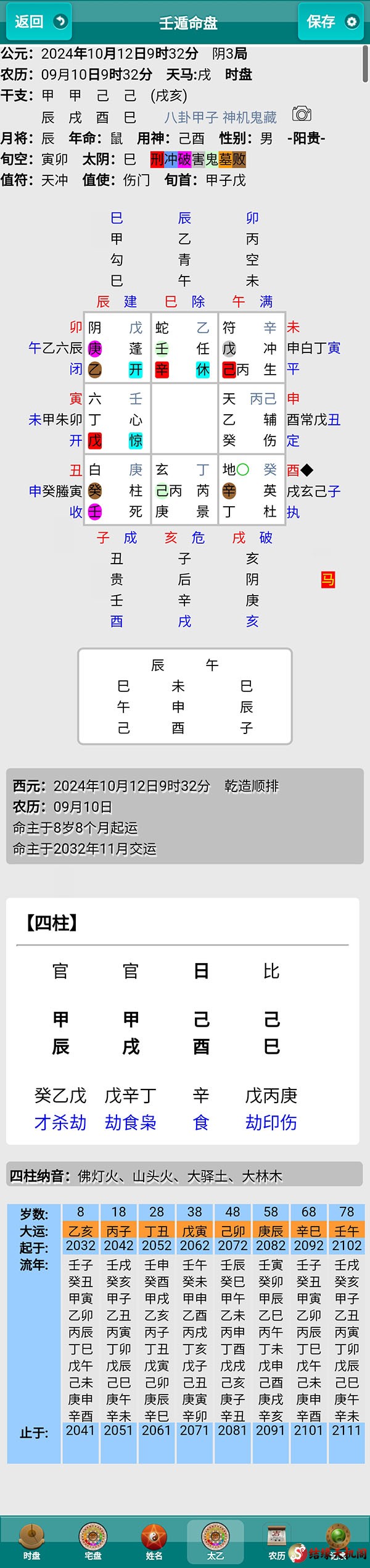The height and width of the screenshot is (1568, 370).
Task: Select the 太乙 tab
Action: coord(215,1540)
